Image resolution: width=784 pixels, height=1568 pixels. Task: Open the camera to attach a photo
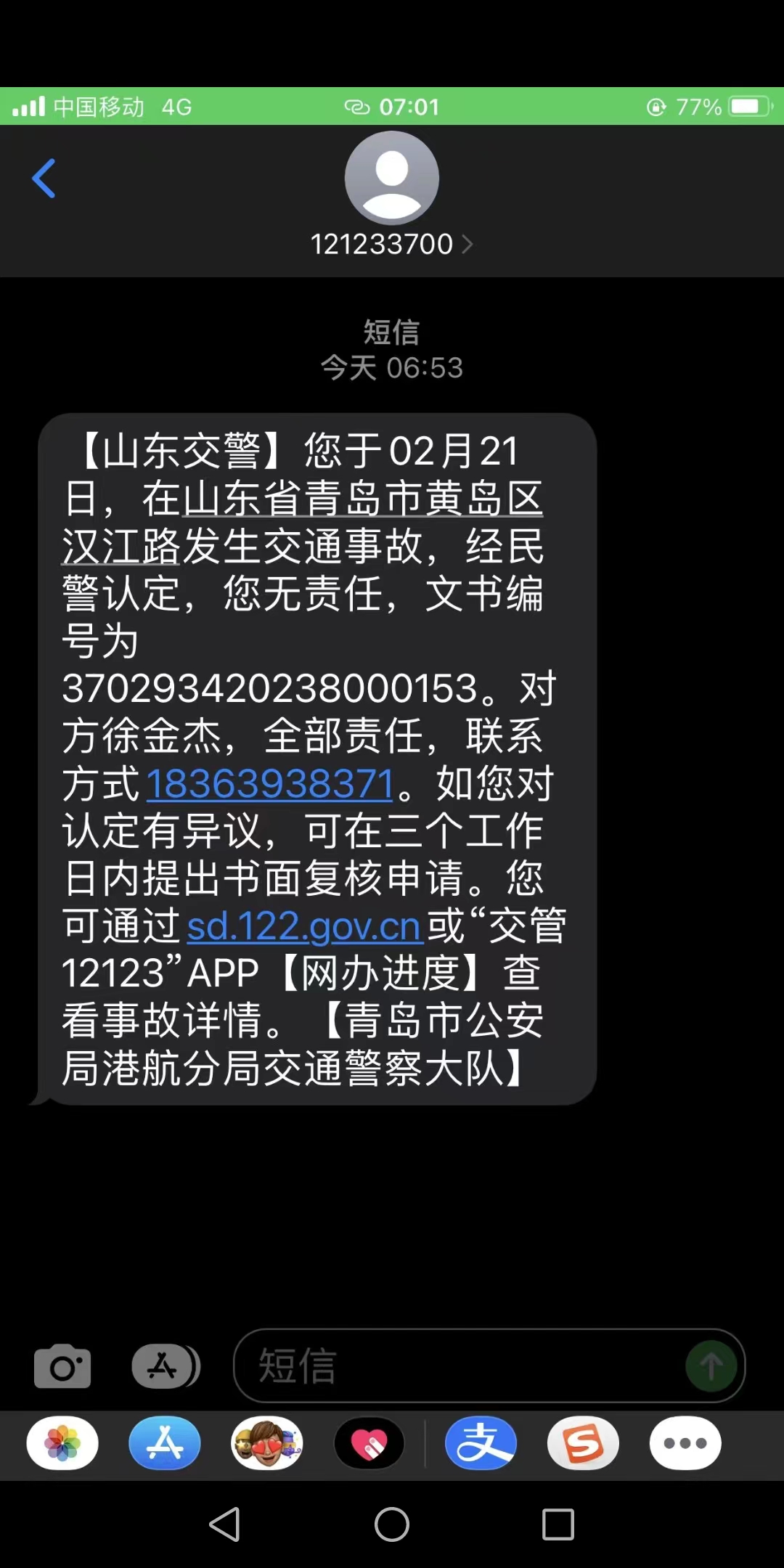[x=62, y=1366]
